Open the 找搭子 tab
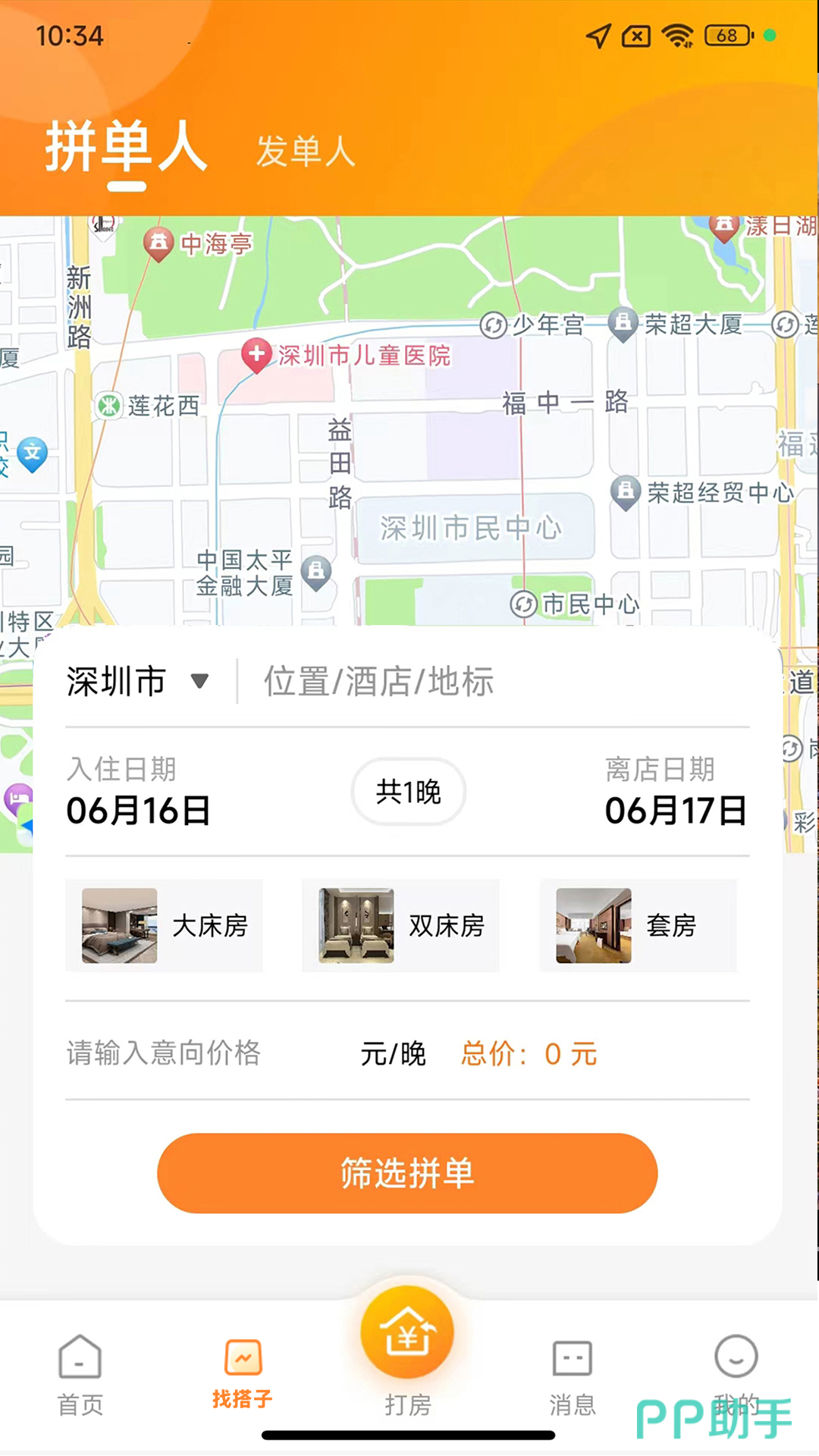The image size is (819, 1456). point(243,1374)
